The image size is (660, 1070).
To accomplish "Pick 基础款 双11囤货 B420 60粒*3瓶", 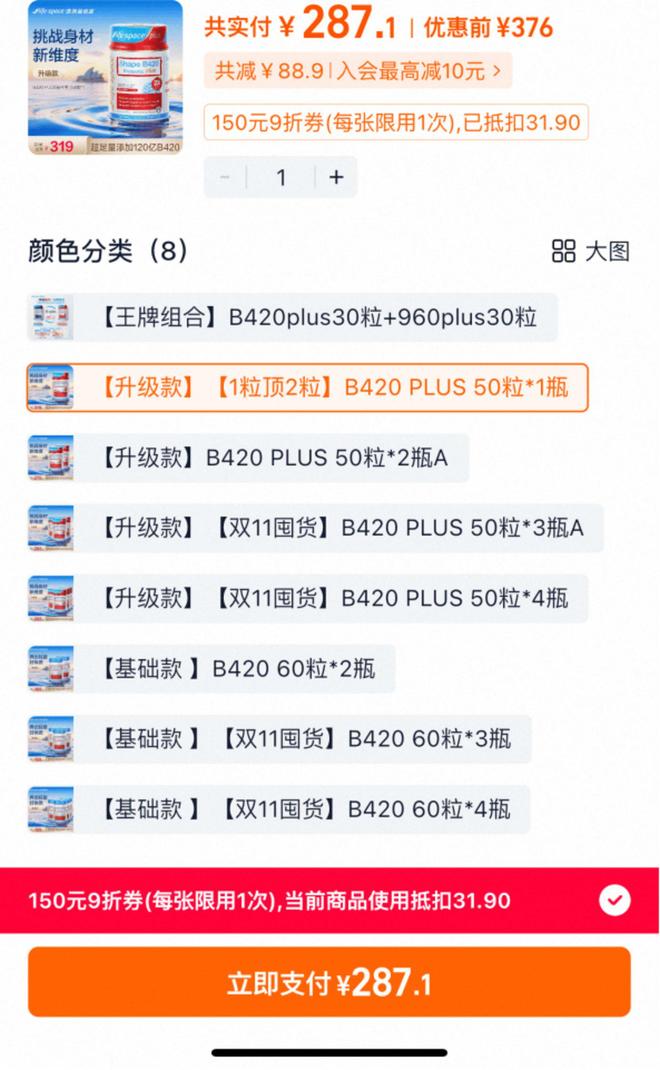I will pyautogui.click(x=279, y=739).
